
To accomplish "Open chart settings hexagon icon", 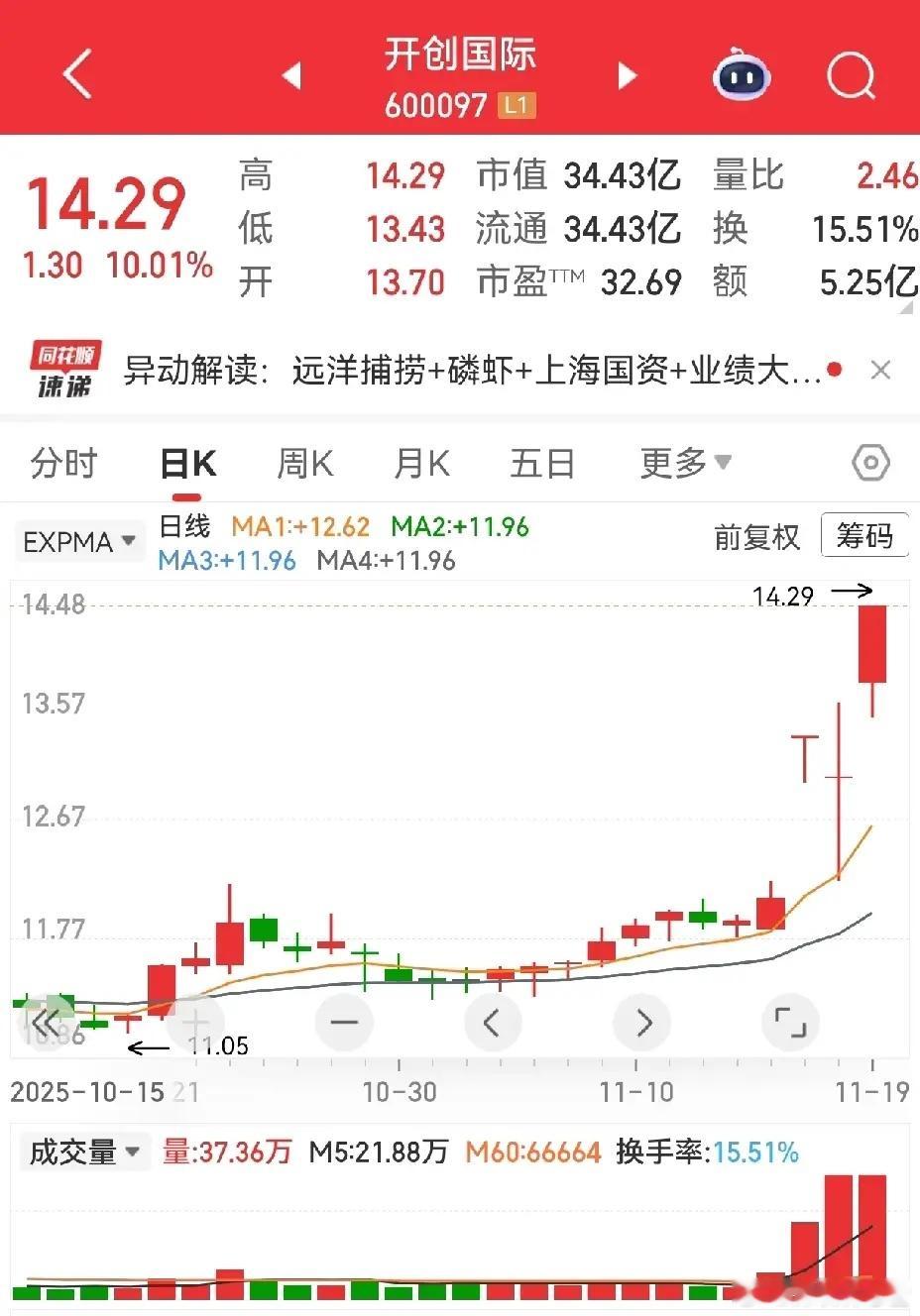I will pyautogui.click(x=870, y=463).
